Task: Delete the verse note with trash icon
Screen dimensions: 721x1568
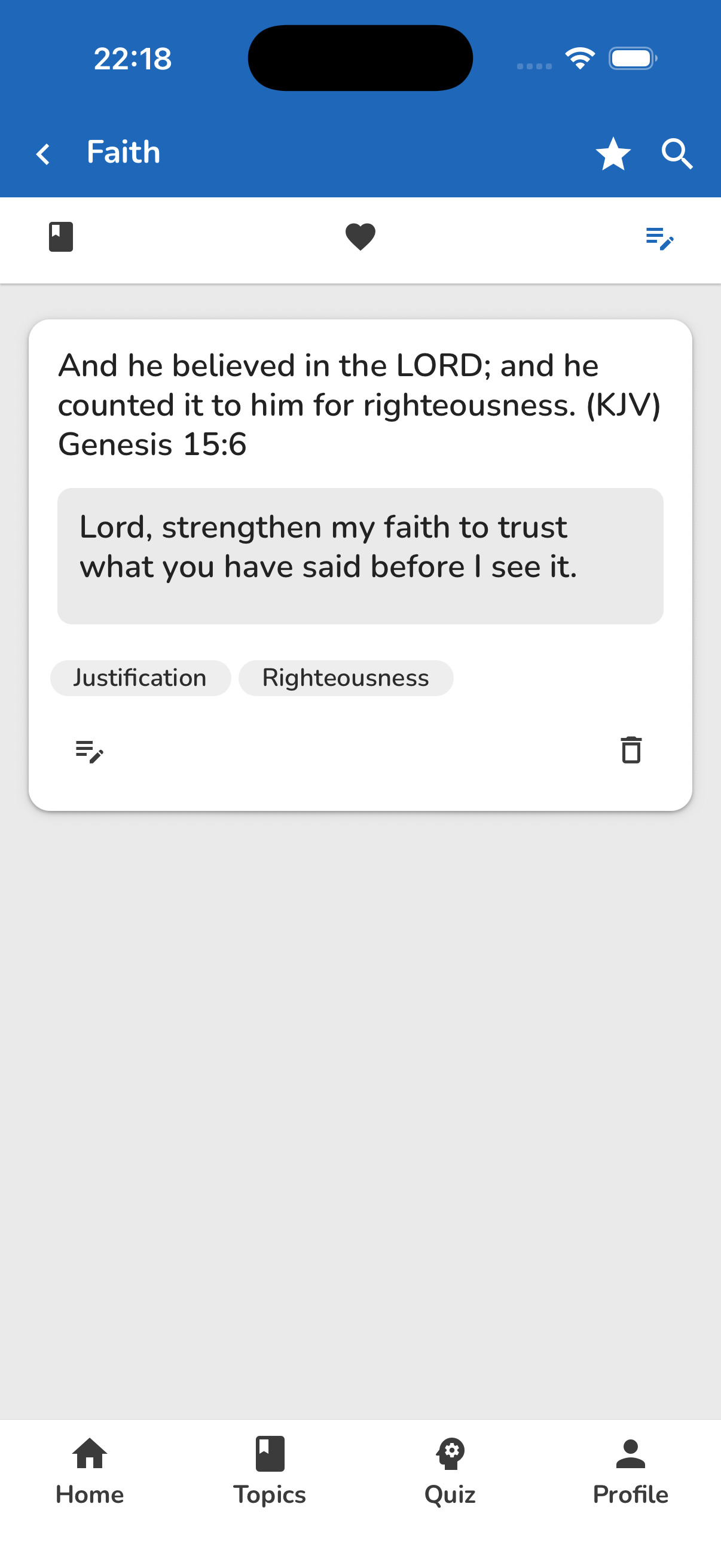Action: pos(631,751)
